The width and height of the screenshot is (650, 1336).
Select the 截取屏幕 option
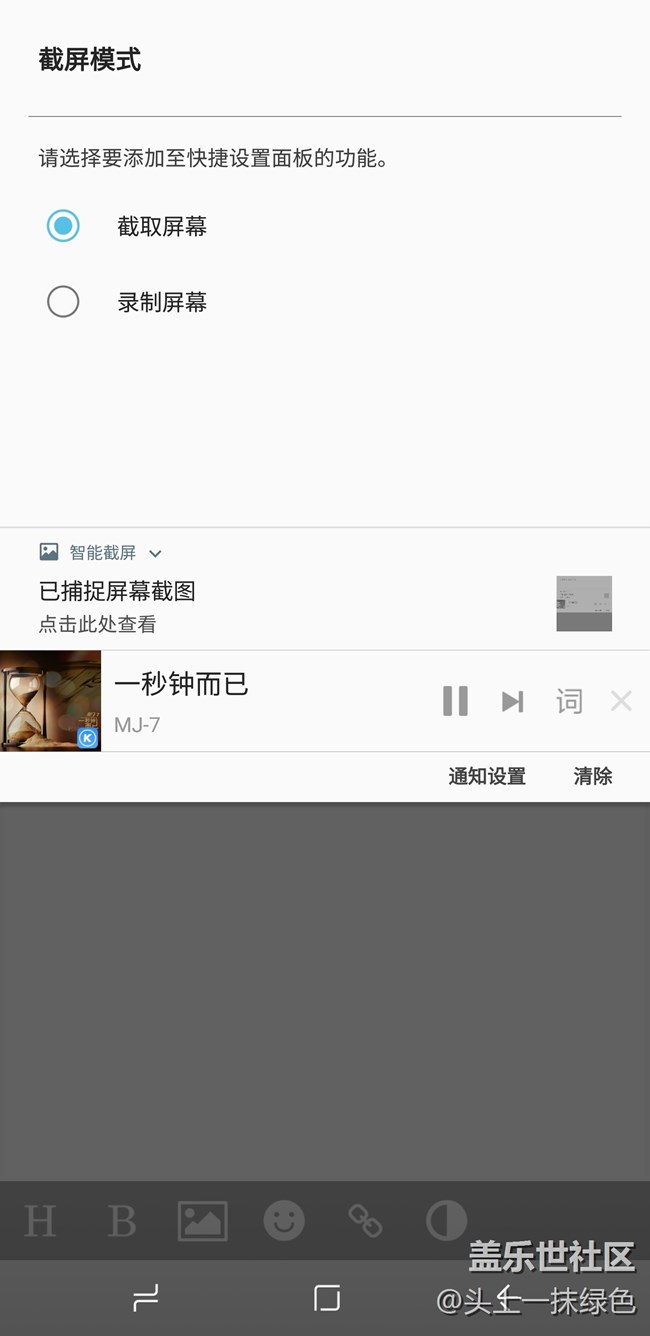point(63,226)
